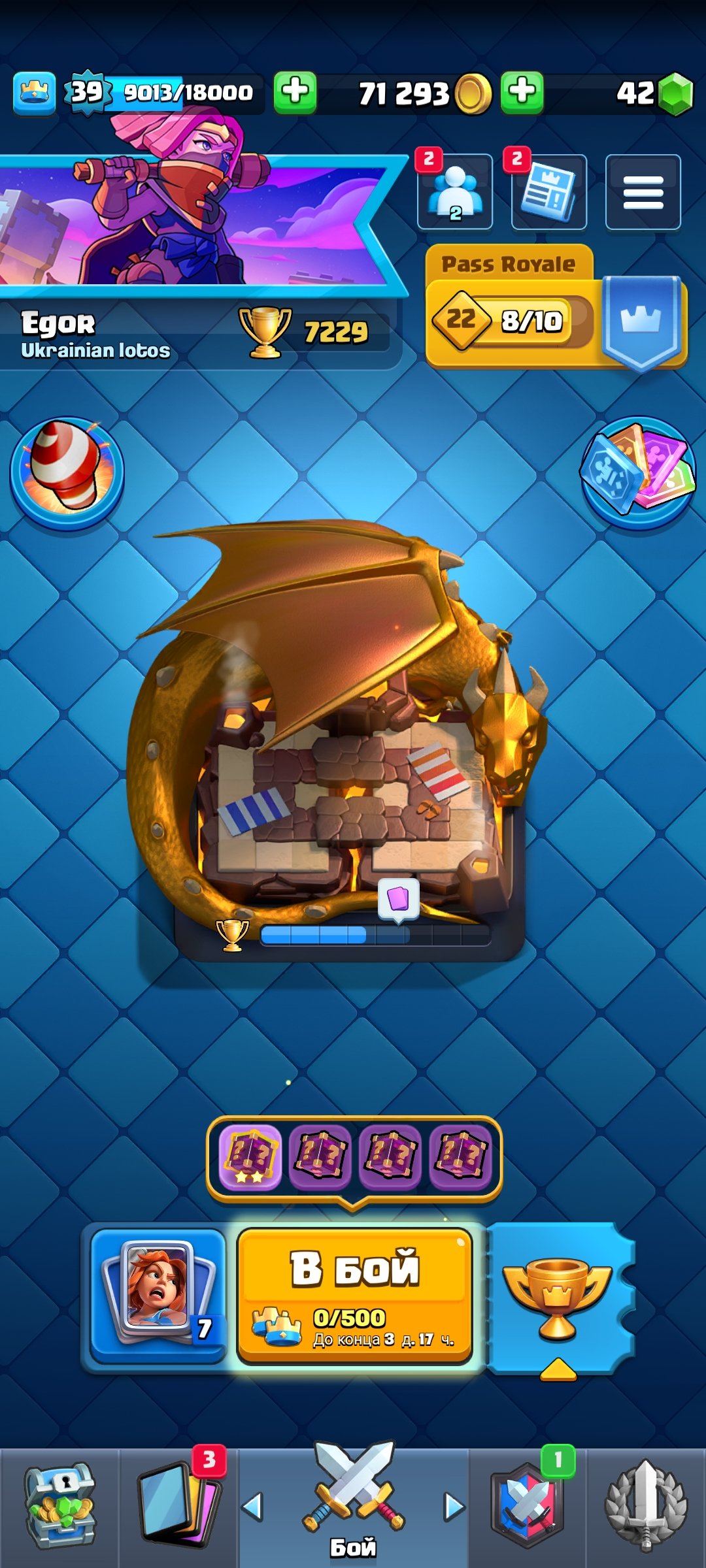Start a battle with В бой
This screenshot has height=1568, width=706.
pyautogui.click(x=354, y=1296)
